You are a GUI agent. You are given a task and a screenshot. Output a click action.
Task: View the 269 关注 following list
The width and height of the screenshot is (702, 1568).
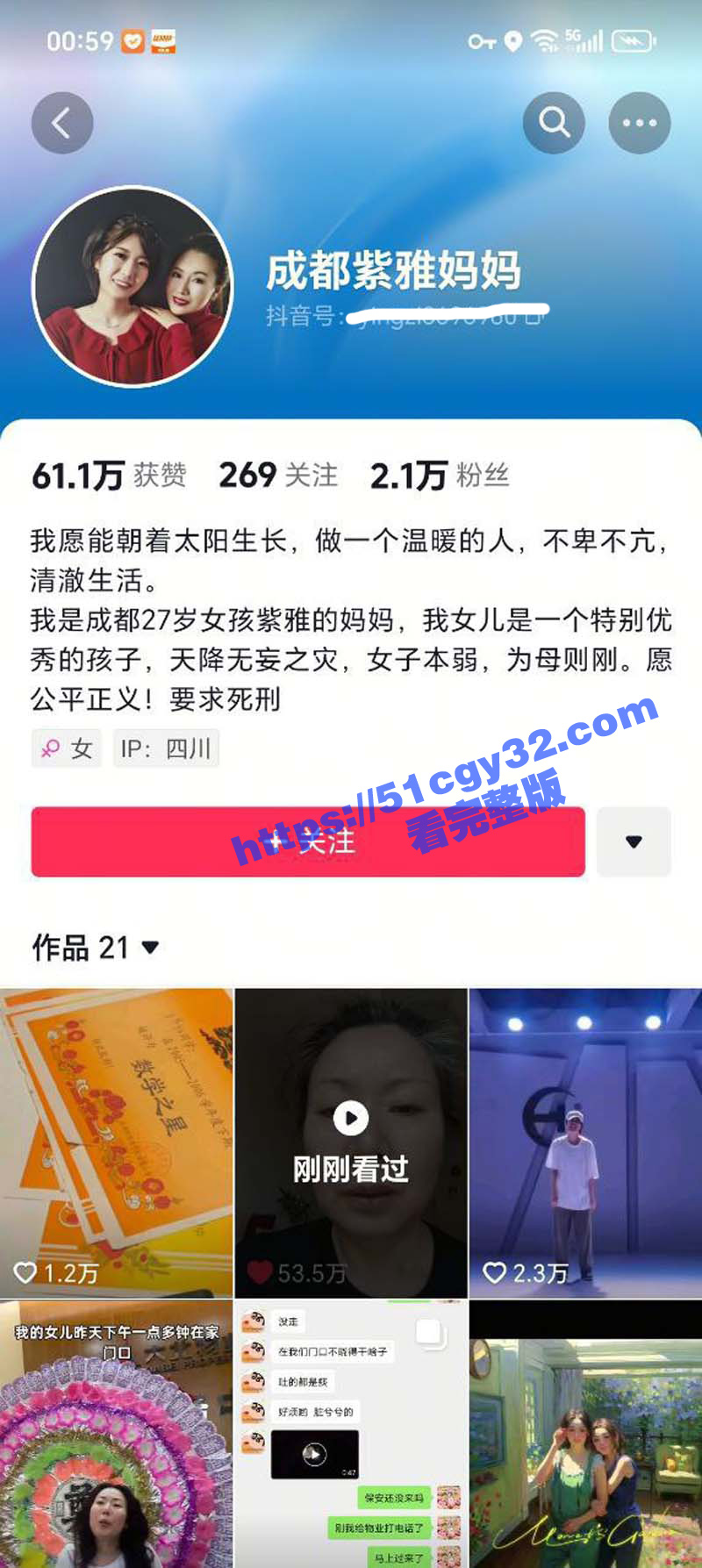[278, 476]
